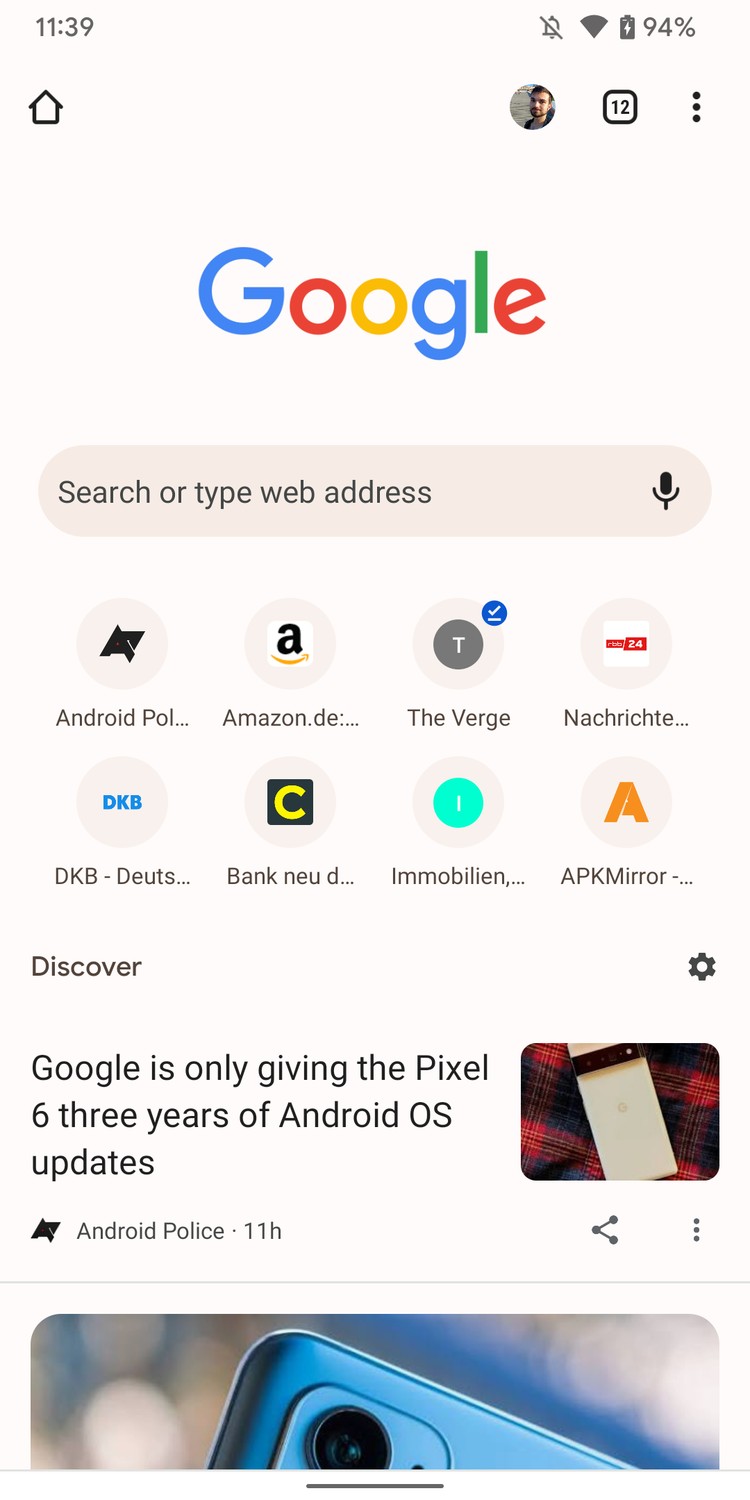
Task: Open Discover feed settings gear
Action: [x=702, y=966]
